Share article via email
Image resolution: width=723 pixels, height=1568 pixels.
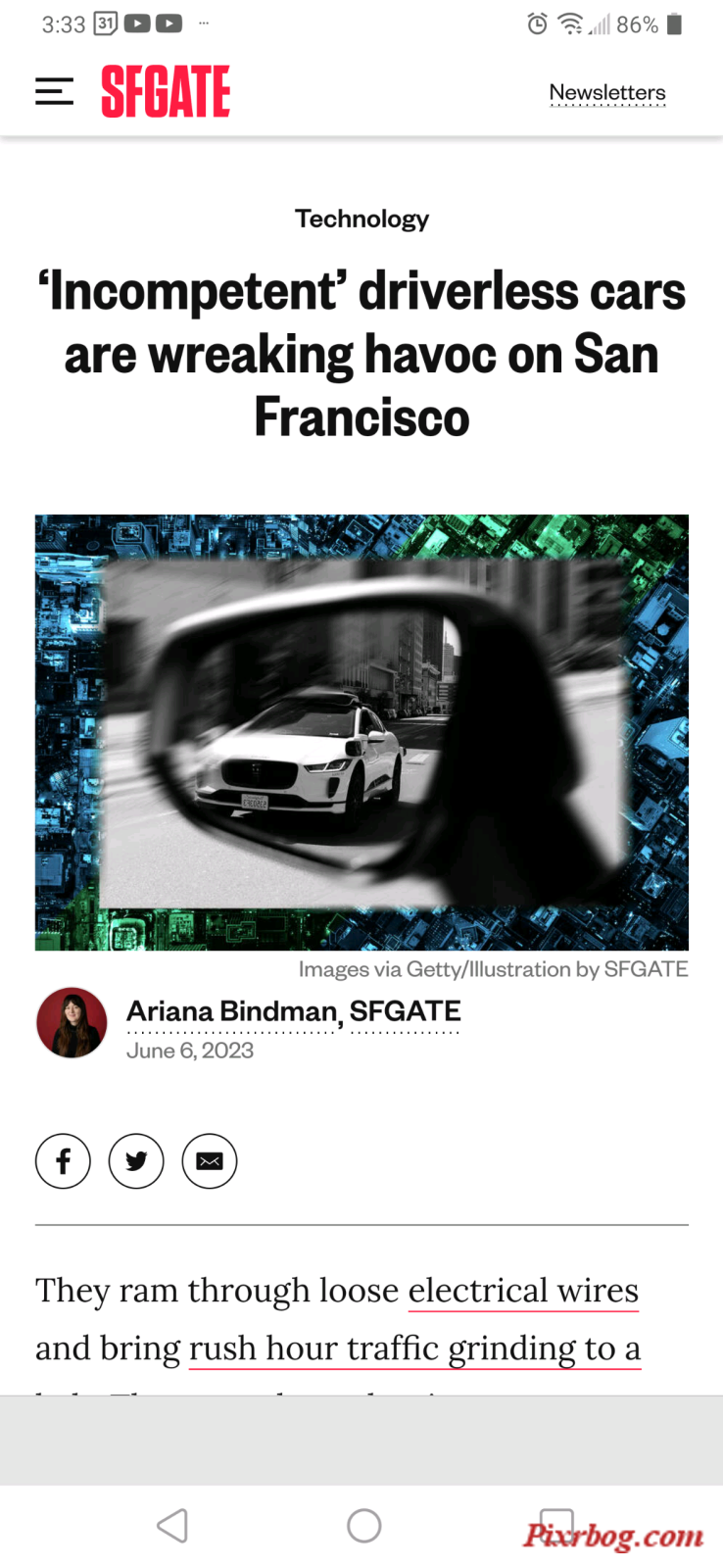tap(210, 1161)
